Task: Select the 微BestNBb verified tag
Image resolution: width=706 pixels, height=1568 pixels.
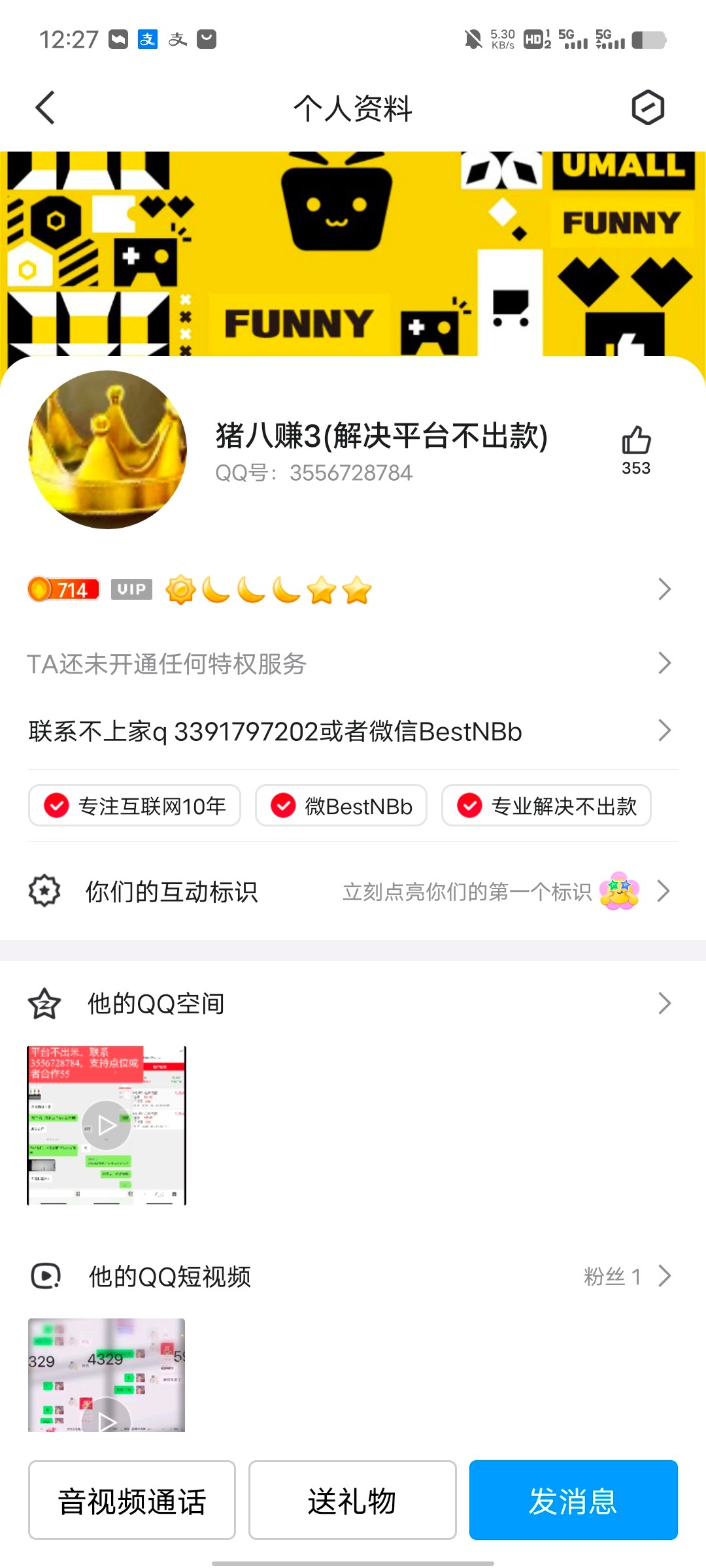Action: [x=341, y=806]
